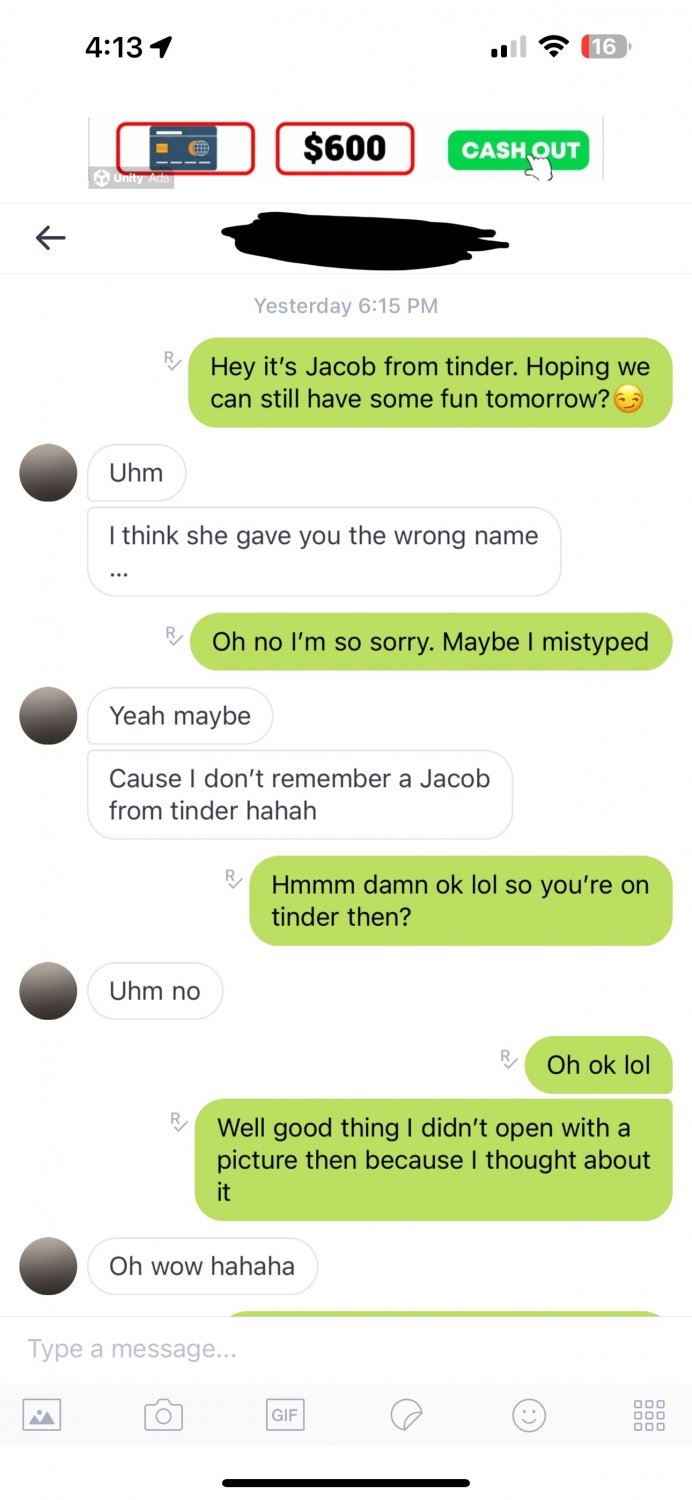Open the sticker picker

pyautogui.click(x=407, y=1415)
